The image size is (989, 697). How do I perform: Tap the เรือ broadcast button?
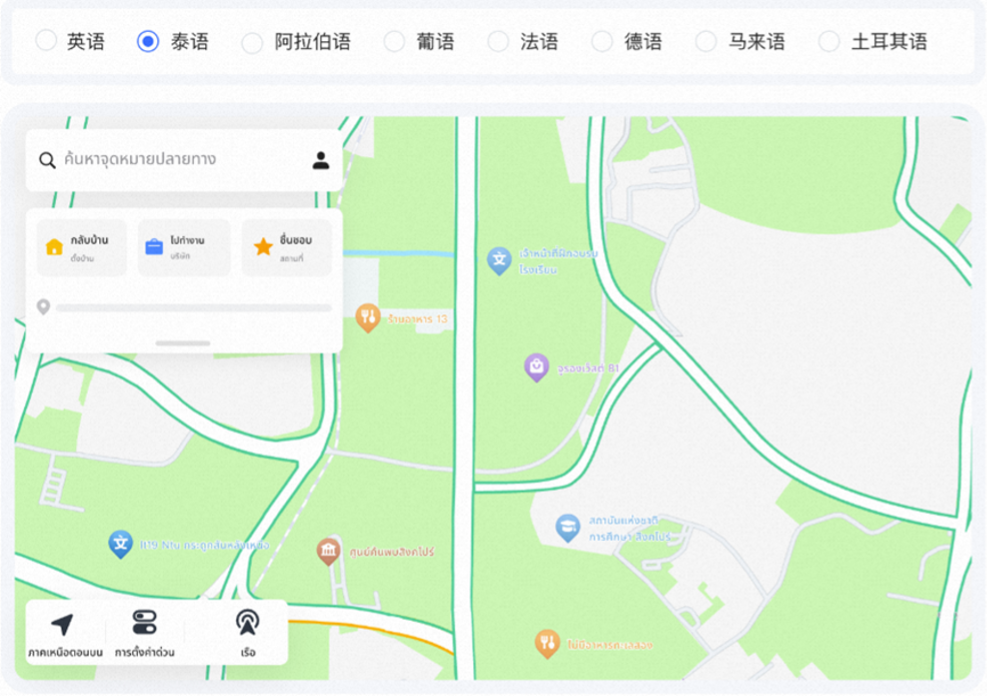[247, 633]
